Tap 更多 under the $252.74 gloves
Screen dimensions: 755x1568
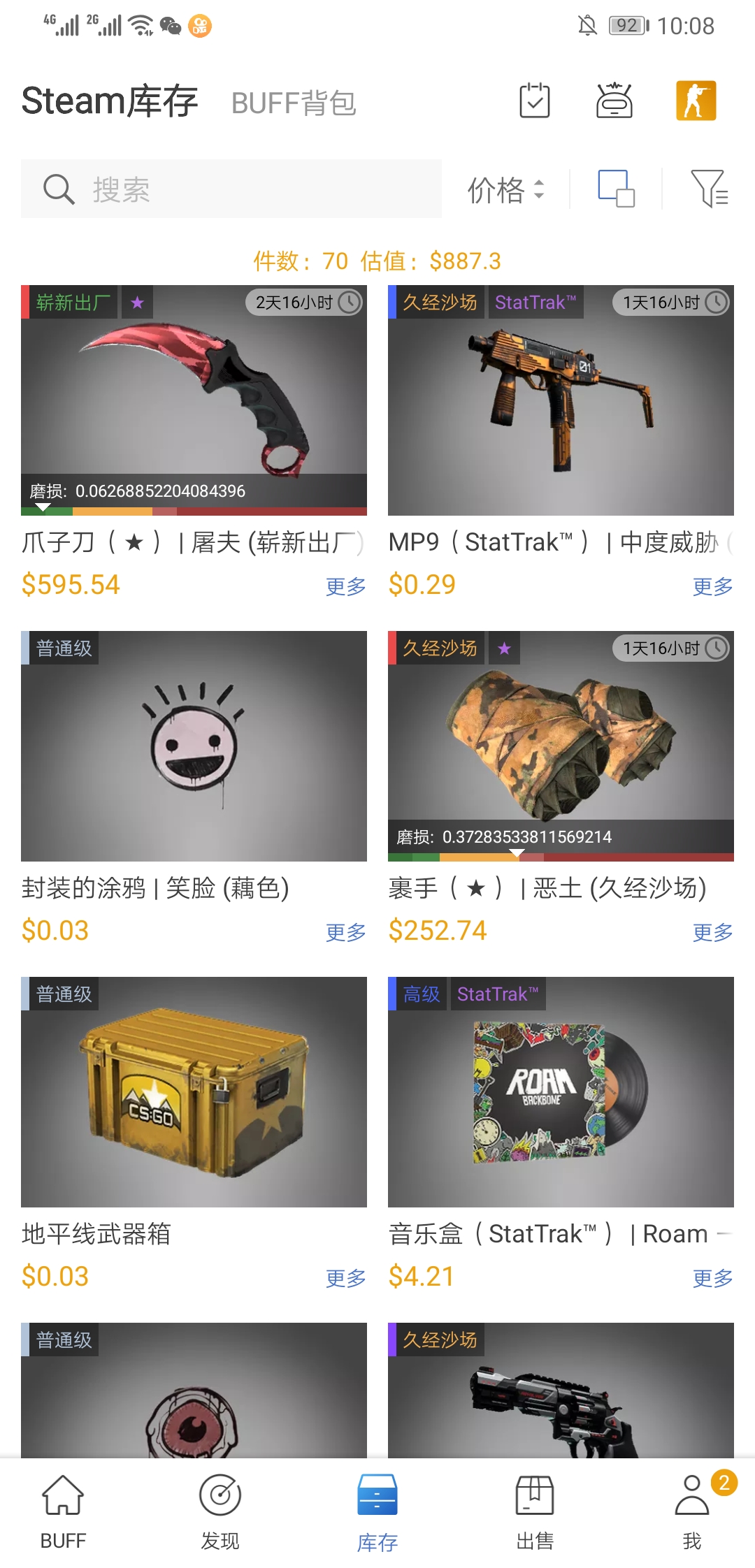(713, 932)
